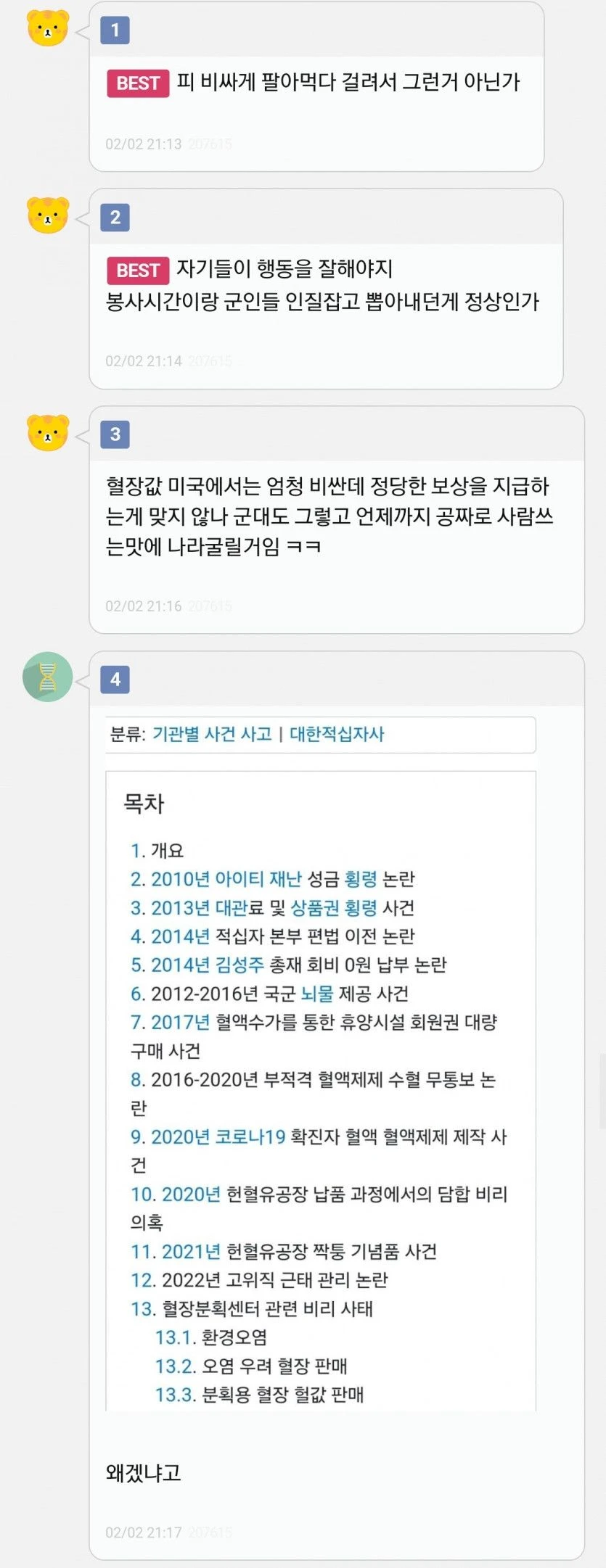Tap the bear avatar beside comment 1
Viewport: 606px width, 1568px height.
(48, 29)
